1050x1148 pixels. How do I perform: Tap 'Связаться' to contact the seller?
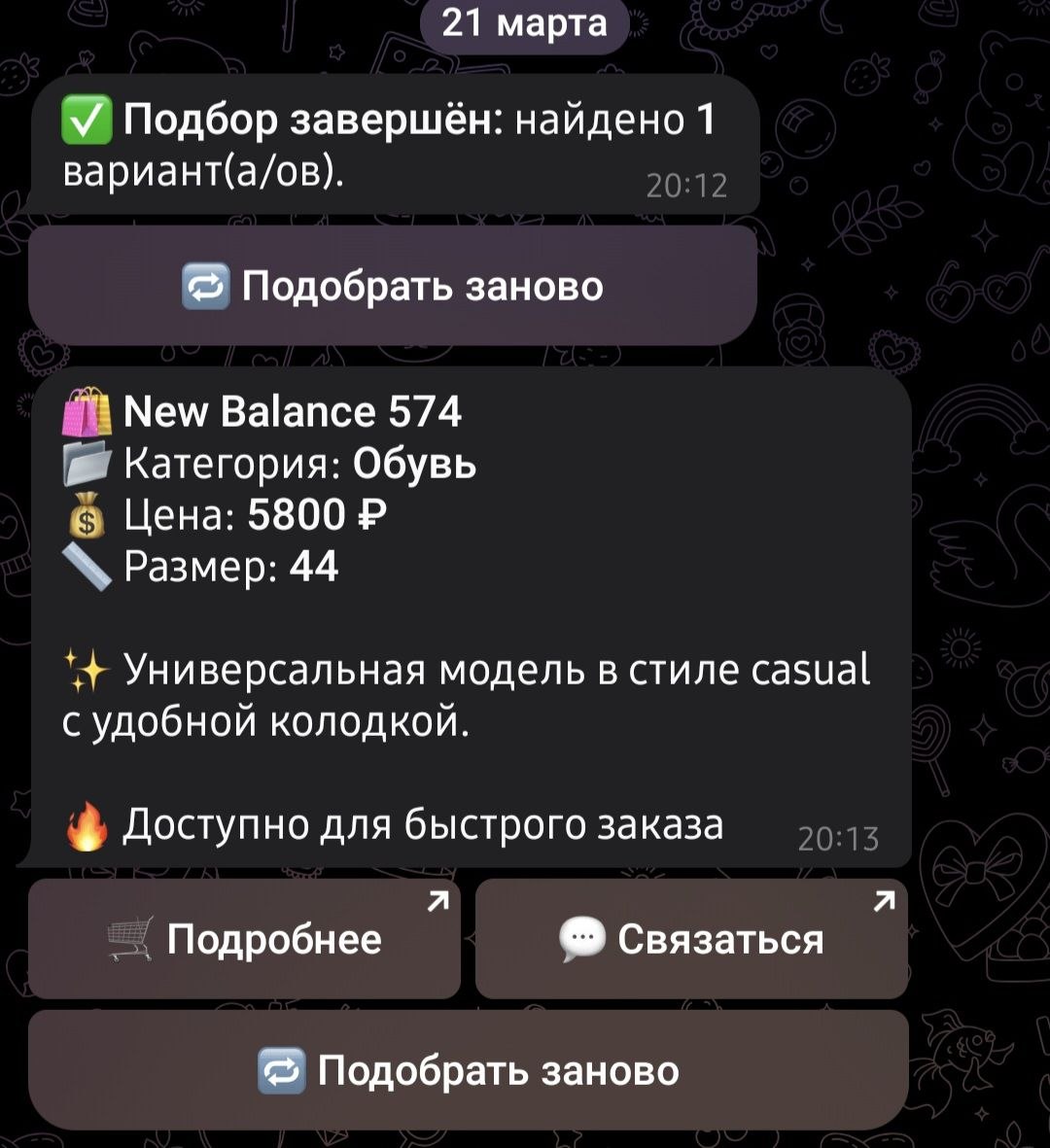click(691, 939)
